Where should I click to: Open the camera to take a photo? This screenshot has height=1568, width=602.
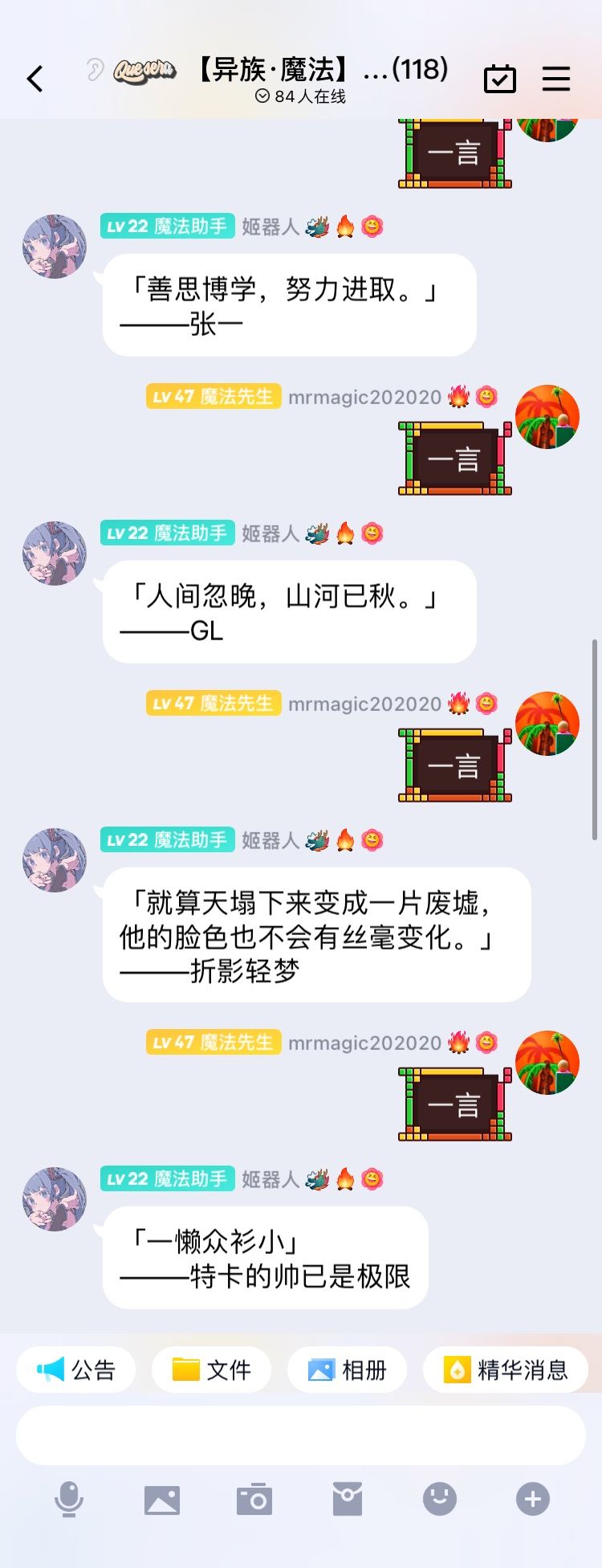coord(254,1499)
